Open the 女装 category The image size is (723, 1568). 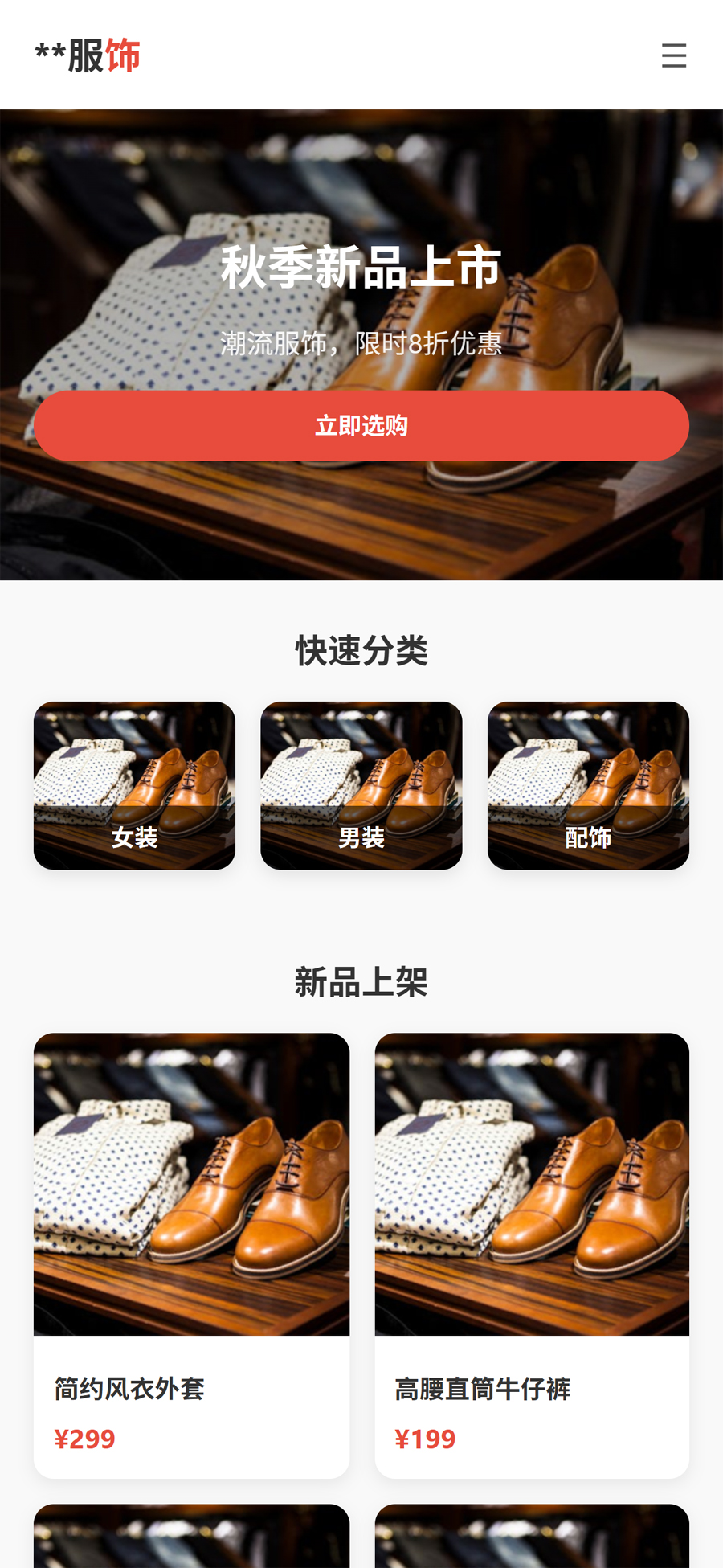click(134, 785)
